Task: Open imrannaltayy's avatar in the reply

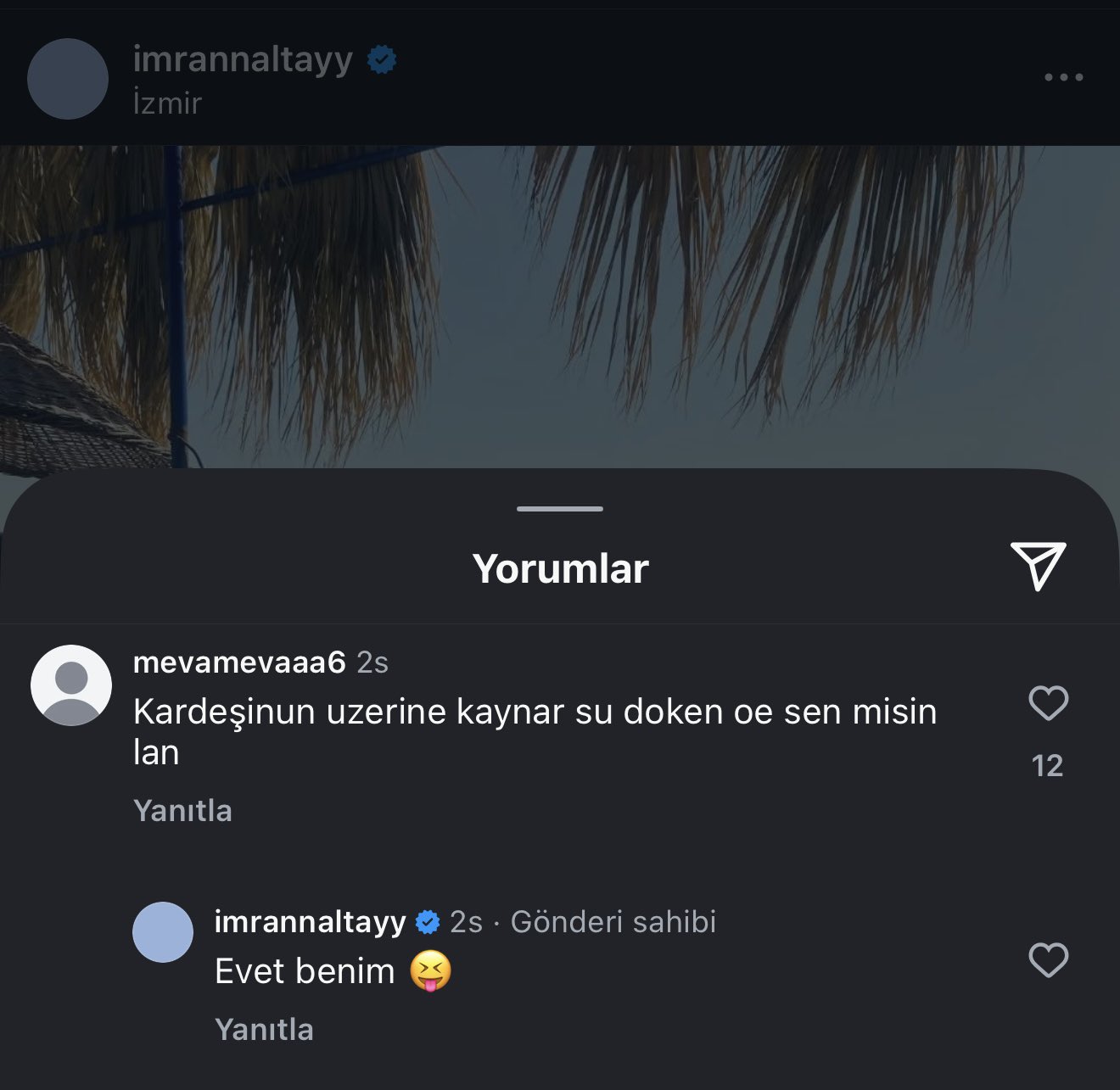Action: coord(163,931)
